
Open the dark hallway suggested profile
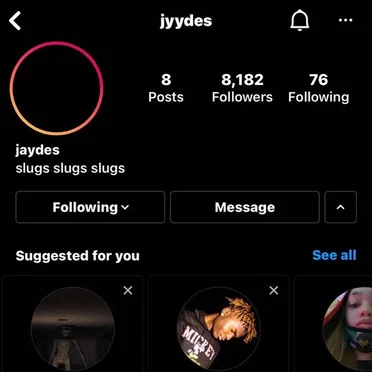[x=73, y=329]
